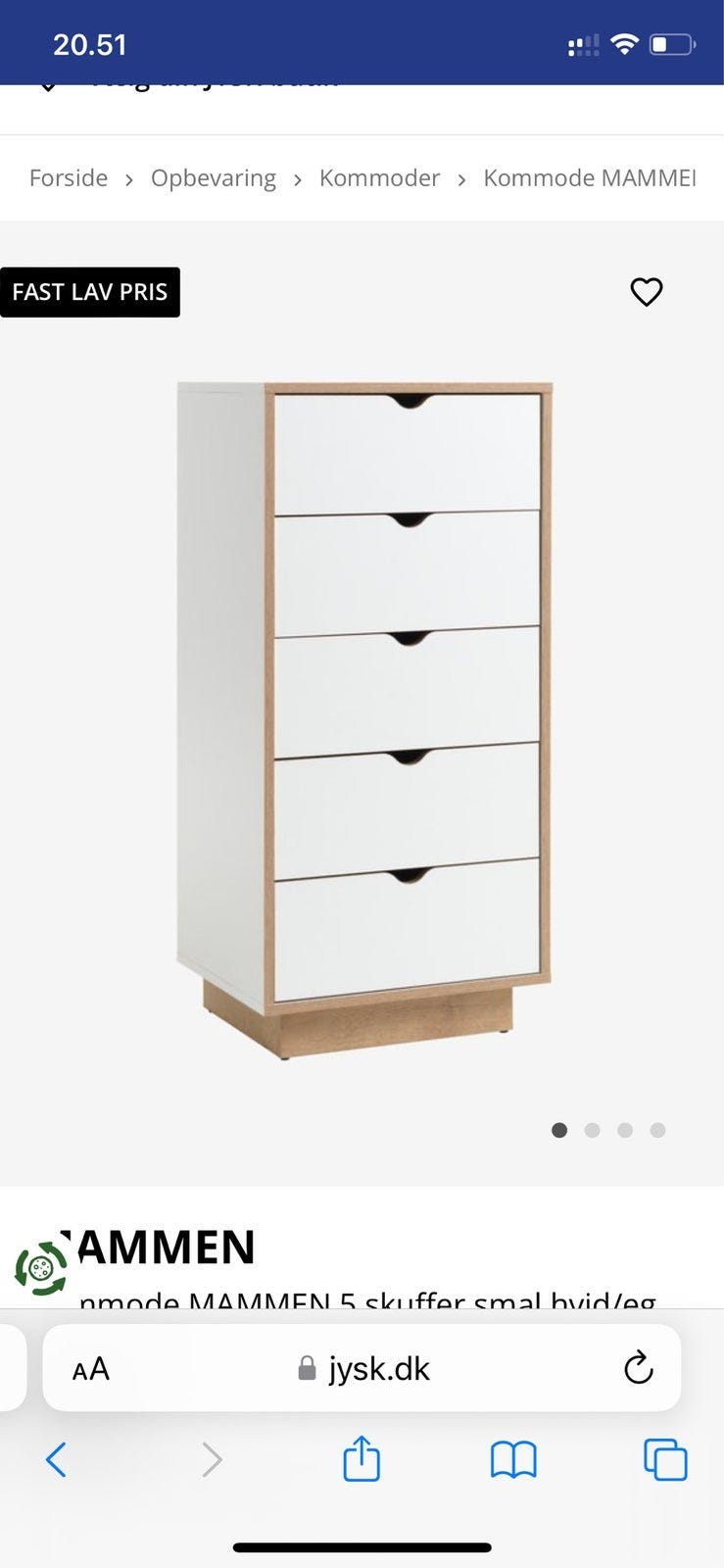The width and height of the screenshot is (724, 1568).
Task: Open the Forside breadcrumb link
Action: point(68,177)
